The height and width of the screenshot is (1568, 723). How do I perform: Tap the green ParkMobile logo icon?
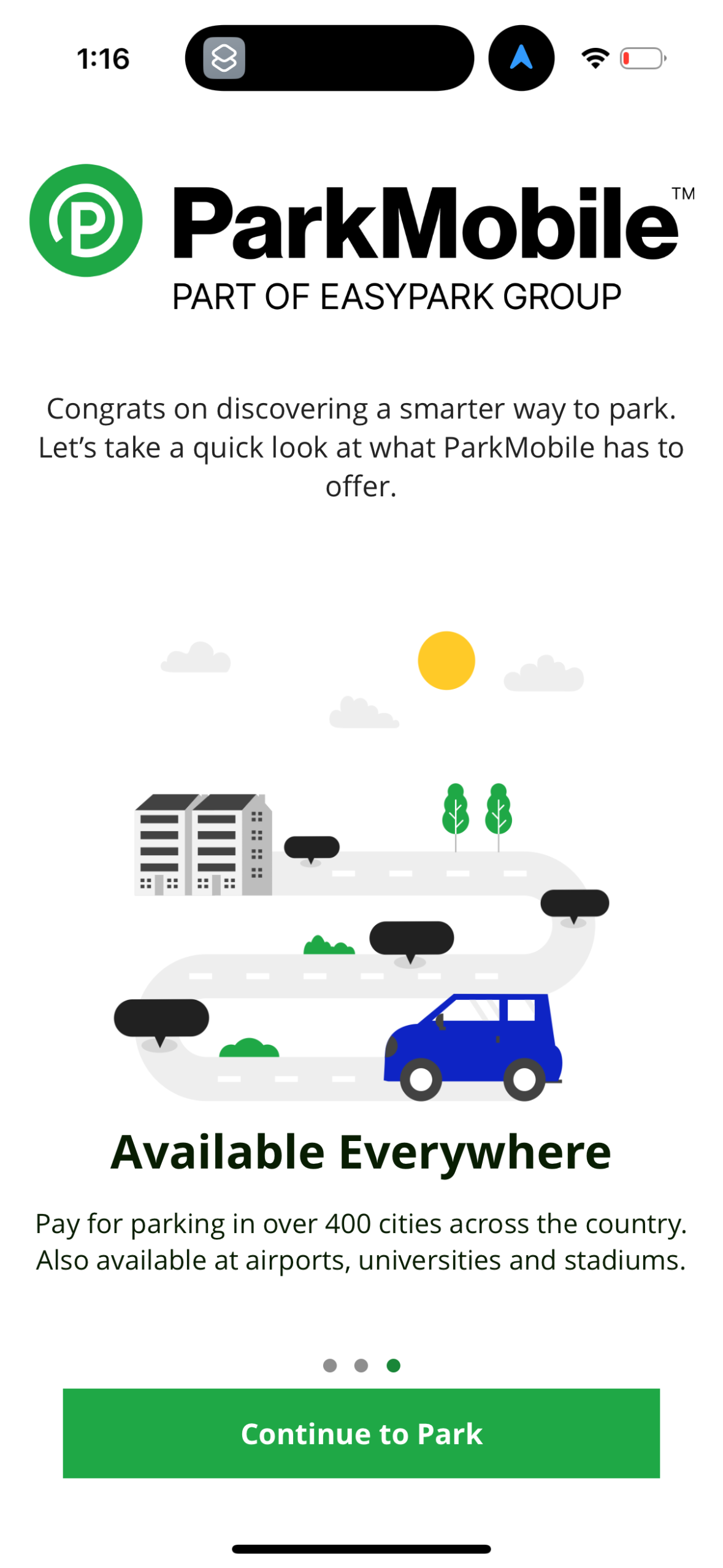coord(87,220)
